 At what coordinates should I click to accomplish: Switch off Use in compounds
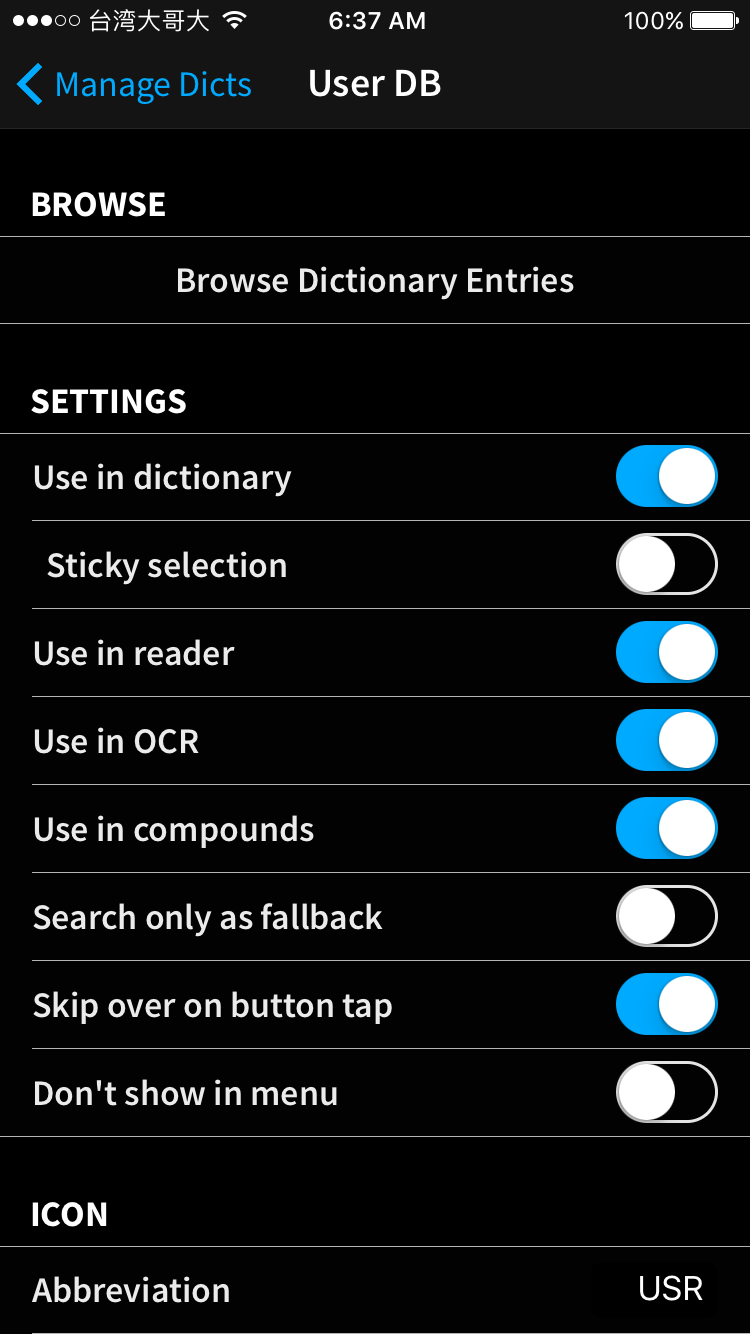click(x=667, y=829)
